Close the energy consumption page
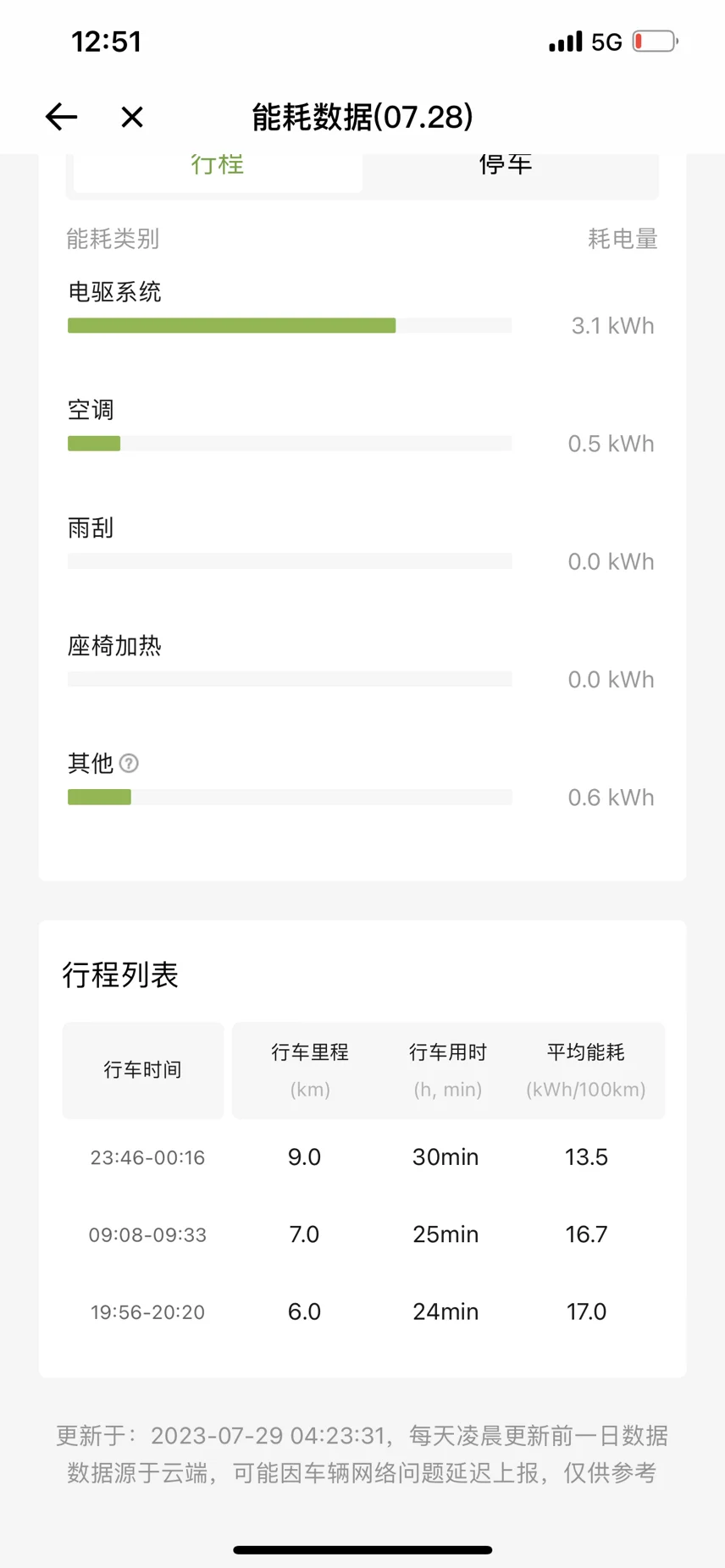The width and height of the screenshot is (725, 1568). [132, 117]
